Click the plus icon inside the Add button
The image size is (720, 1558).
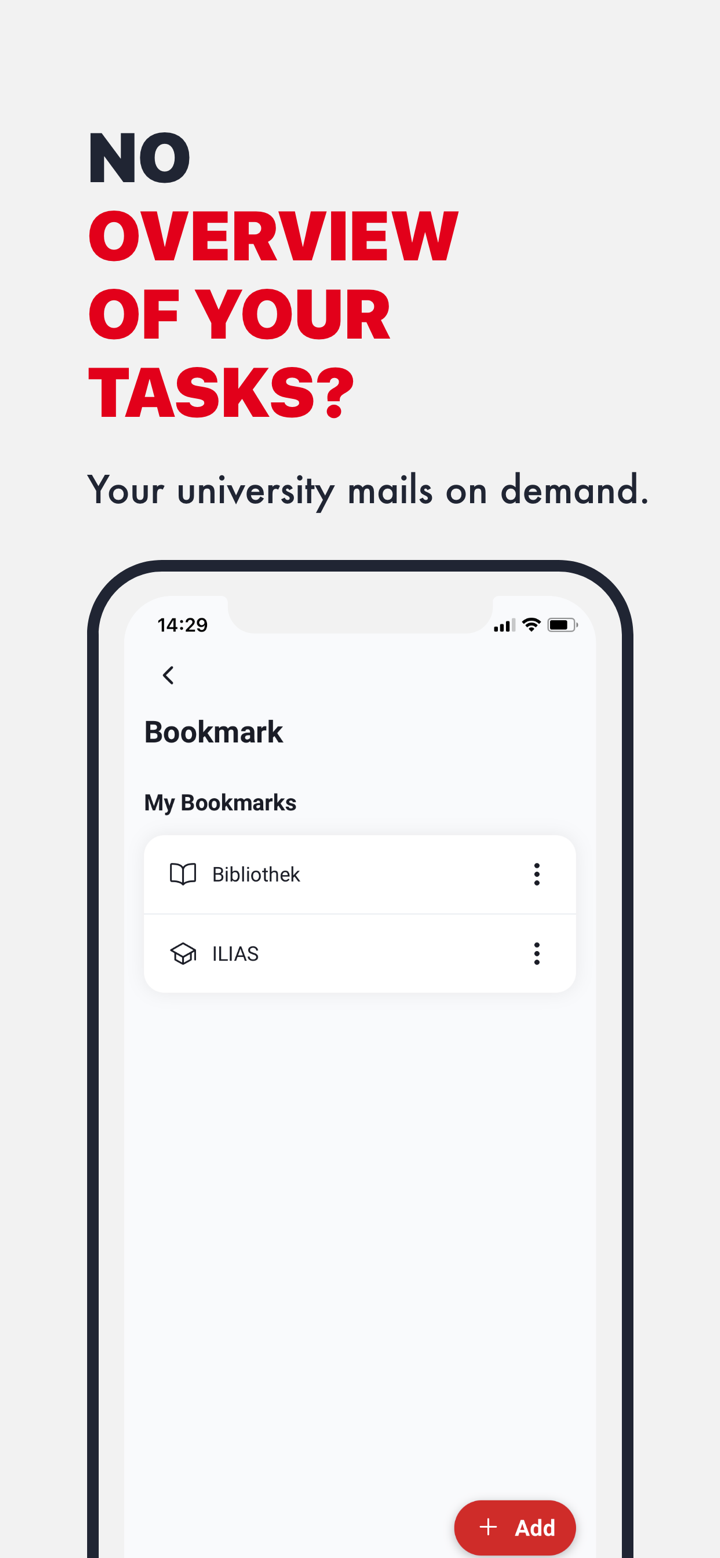click(x=487, y=1527)
